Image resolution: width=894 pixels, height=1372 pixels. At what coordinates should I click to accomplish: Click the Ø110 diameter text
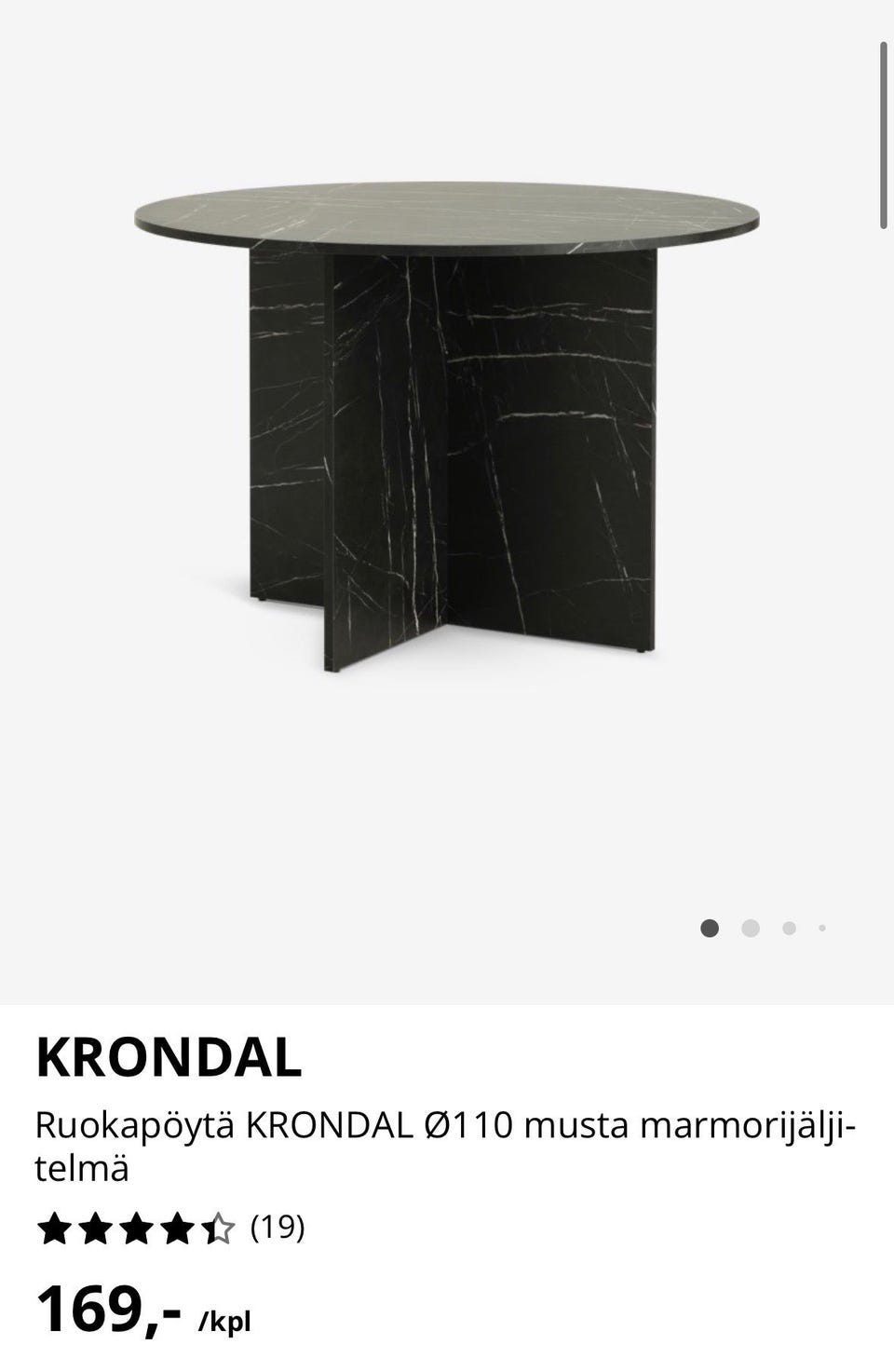tap(470, 1126)
